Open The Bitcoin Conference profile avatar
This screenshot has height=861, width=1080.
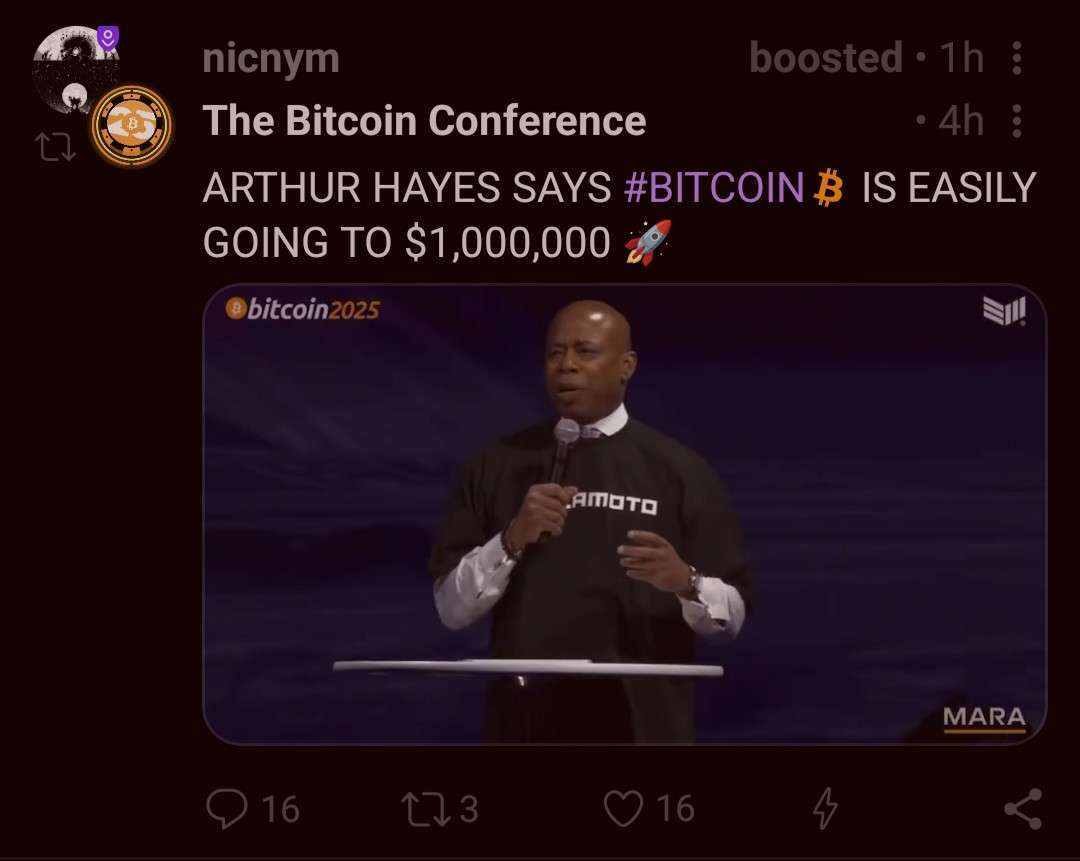131,126
